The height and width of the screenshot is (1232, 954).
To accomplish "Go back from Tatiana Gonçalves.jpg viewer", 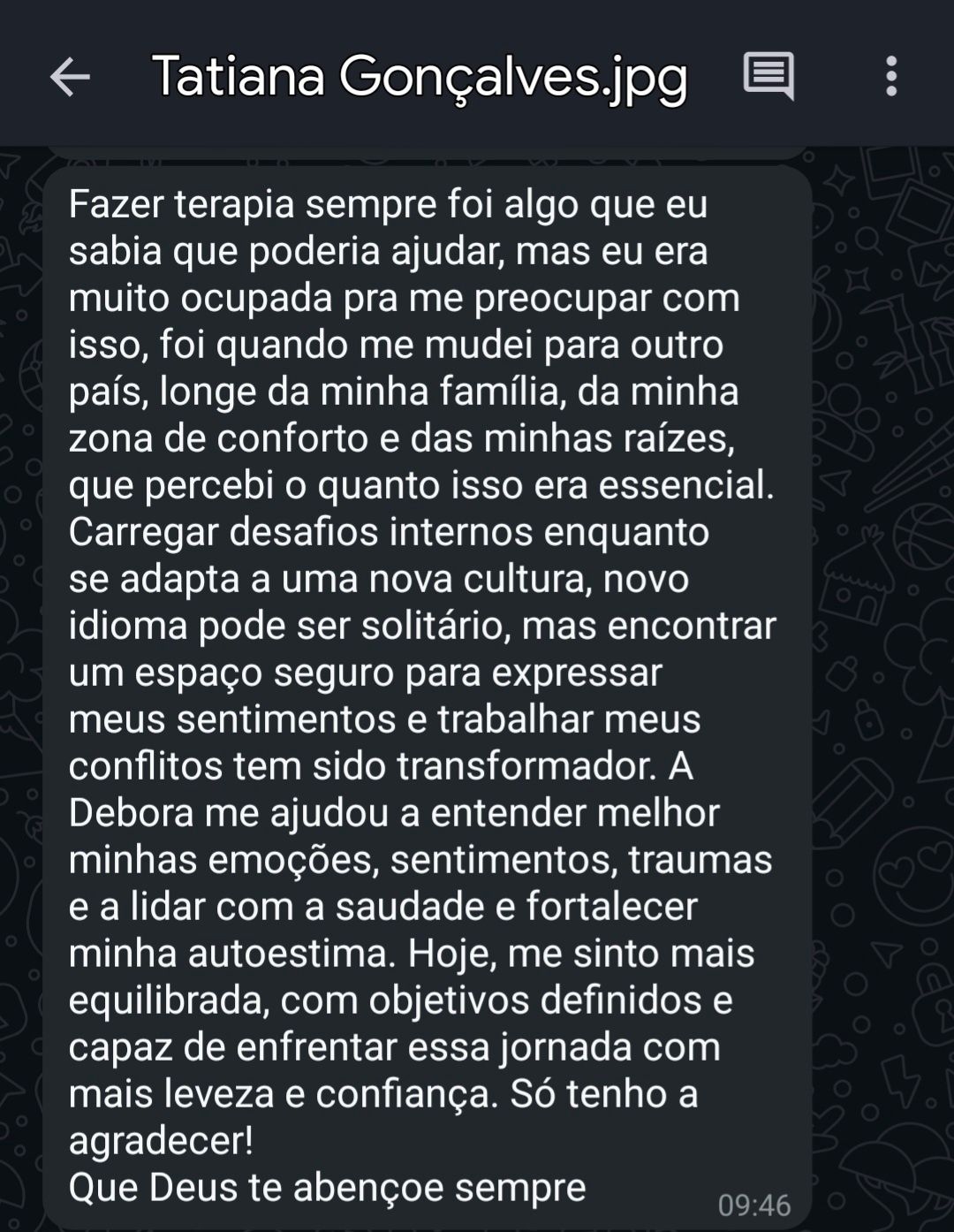I will [x=70, y=77].
